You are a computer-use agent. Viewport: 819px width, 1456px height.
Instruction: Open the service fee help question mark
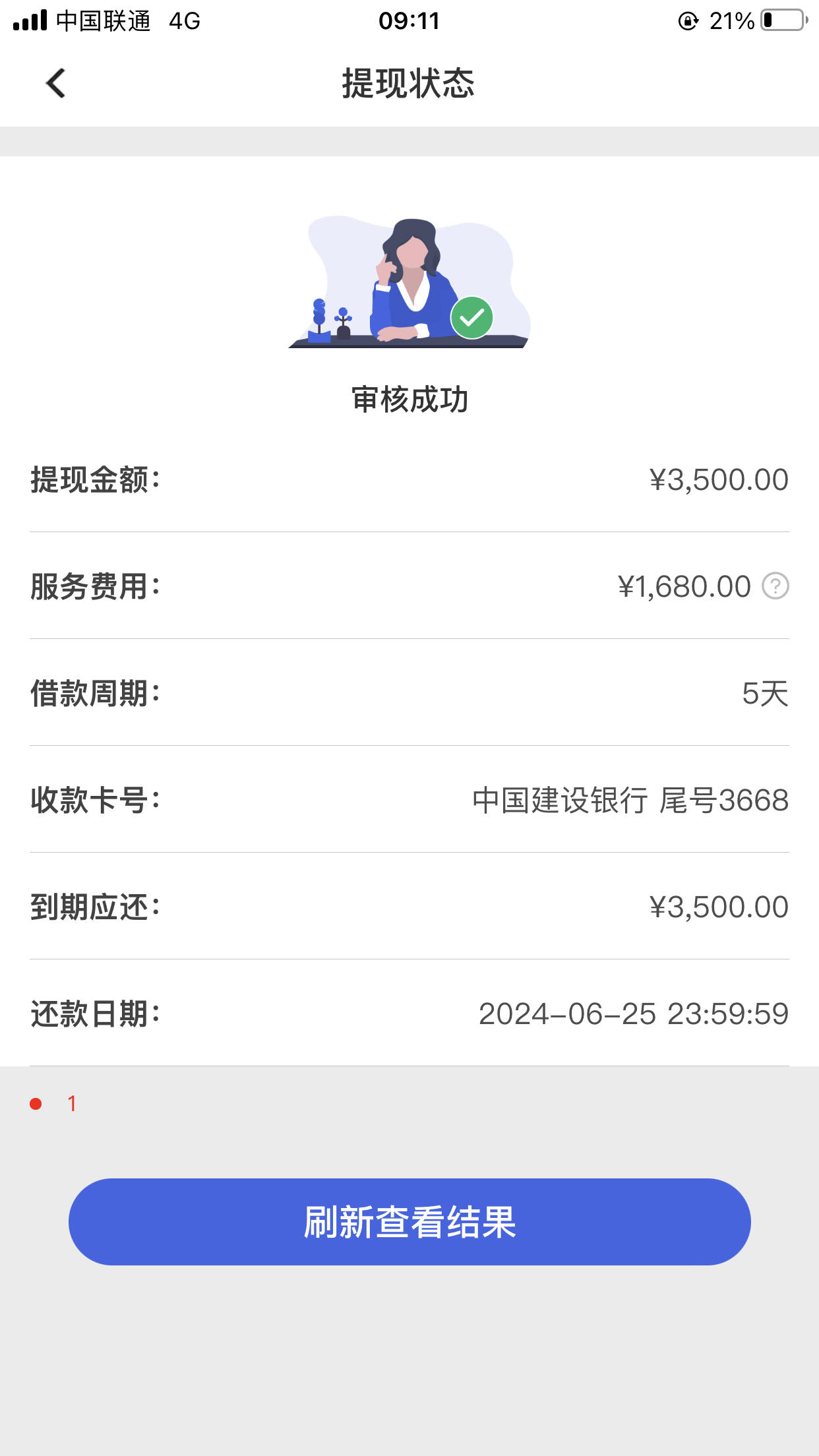click(775, 586)
